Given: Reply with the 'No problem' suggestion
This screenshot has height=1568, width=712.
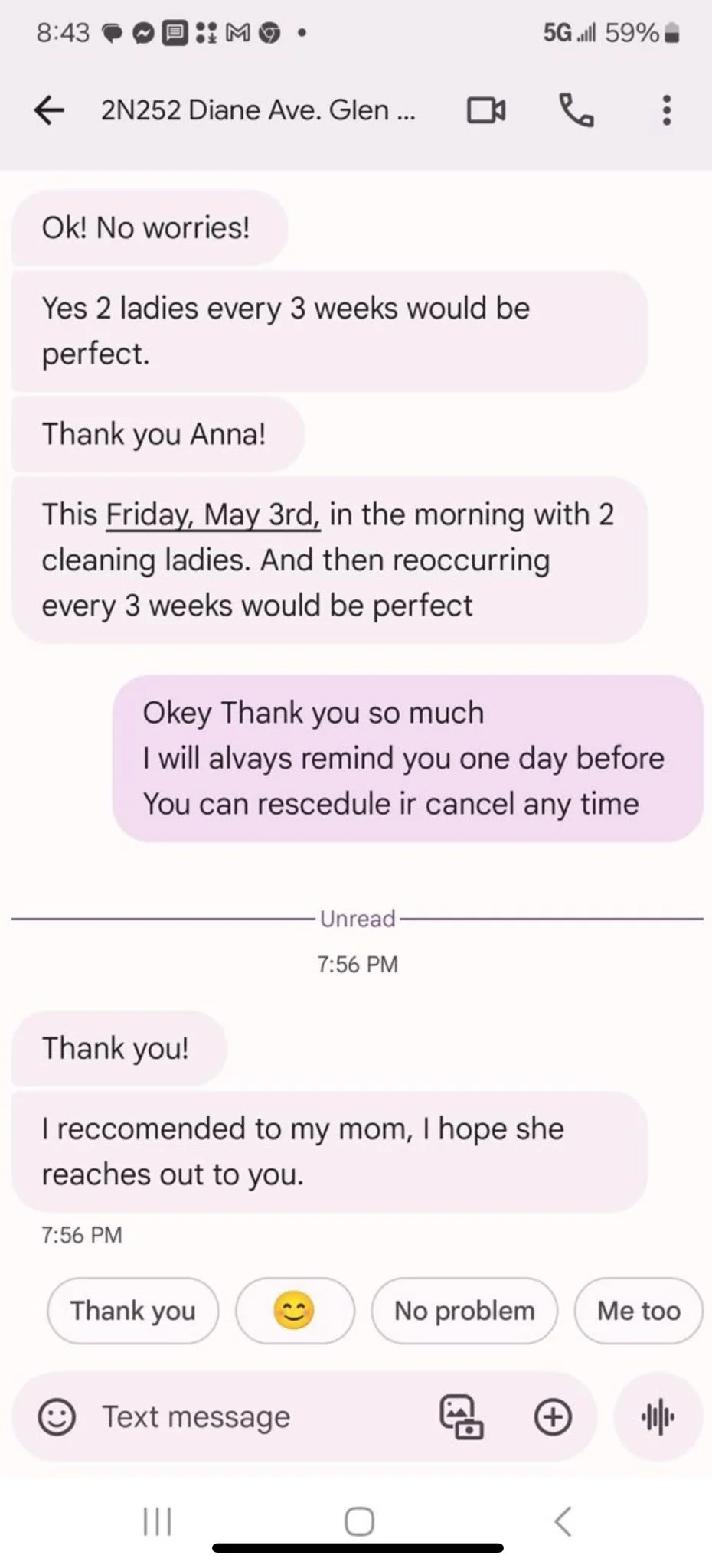Looking at the screenshot, I should point(464,1311).
